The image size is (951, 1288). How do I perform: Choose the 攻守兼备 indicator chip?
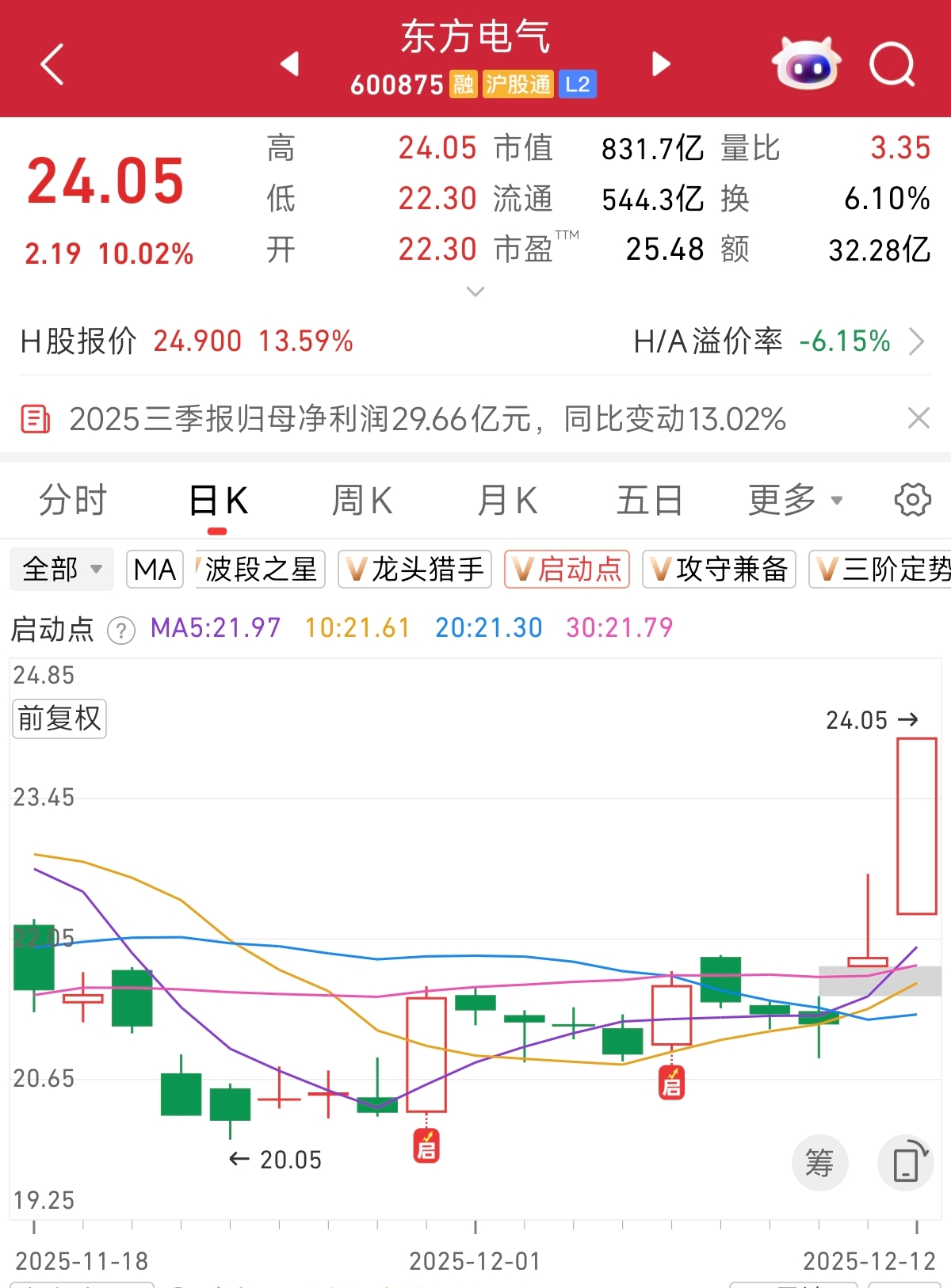pyautogui.click(x=719, y=569)
